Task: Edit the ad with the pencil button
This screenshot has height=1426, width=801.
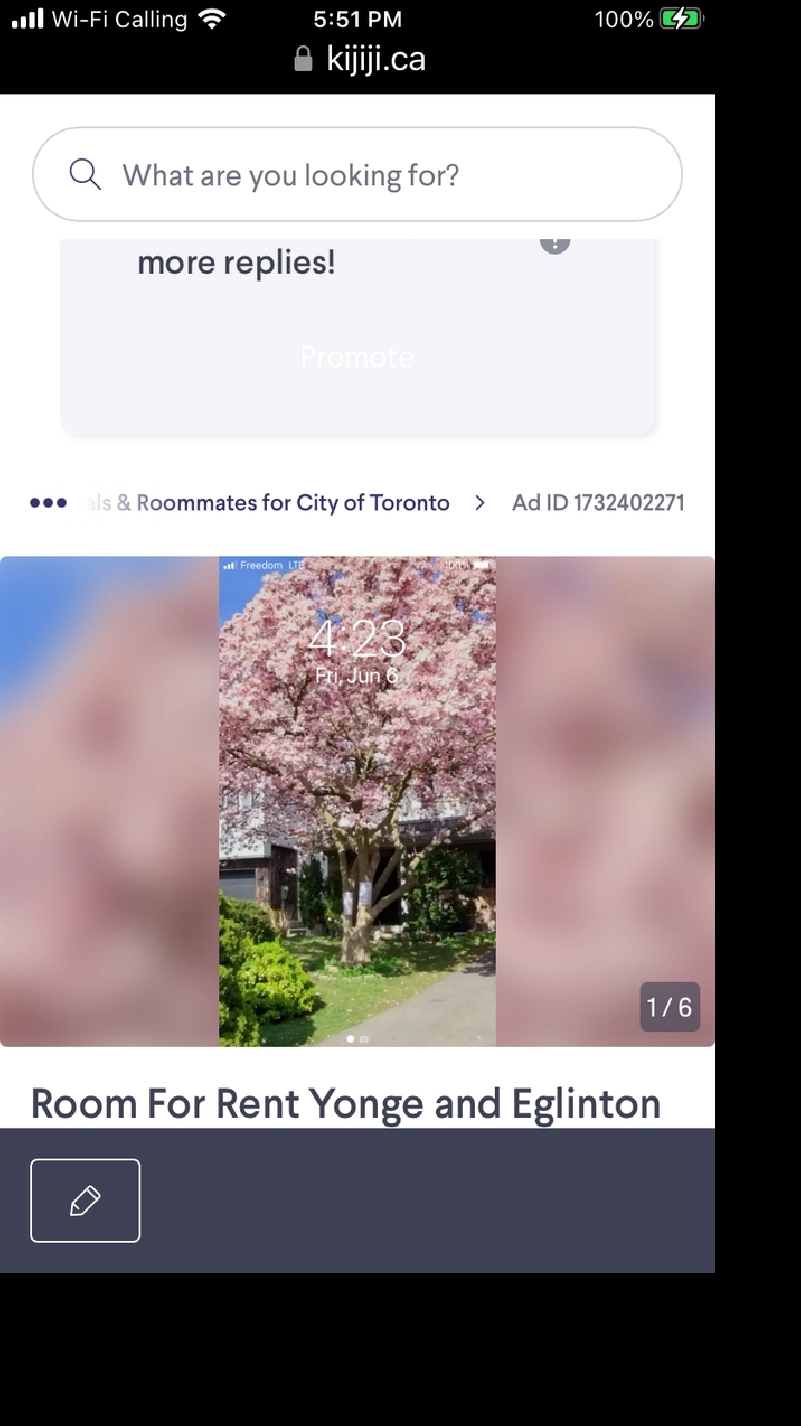Action: [85, 1200]
